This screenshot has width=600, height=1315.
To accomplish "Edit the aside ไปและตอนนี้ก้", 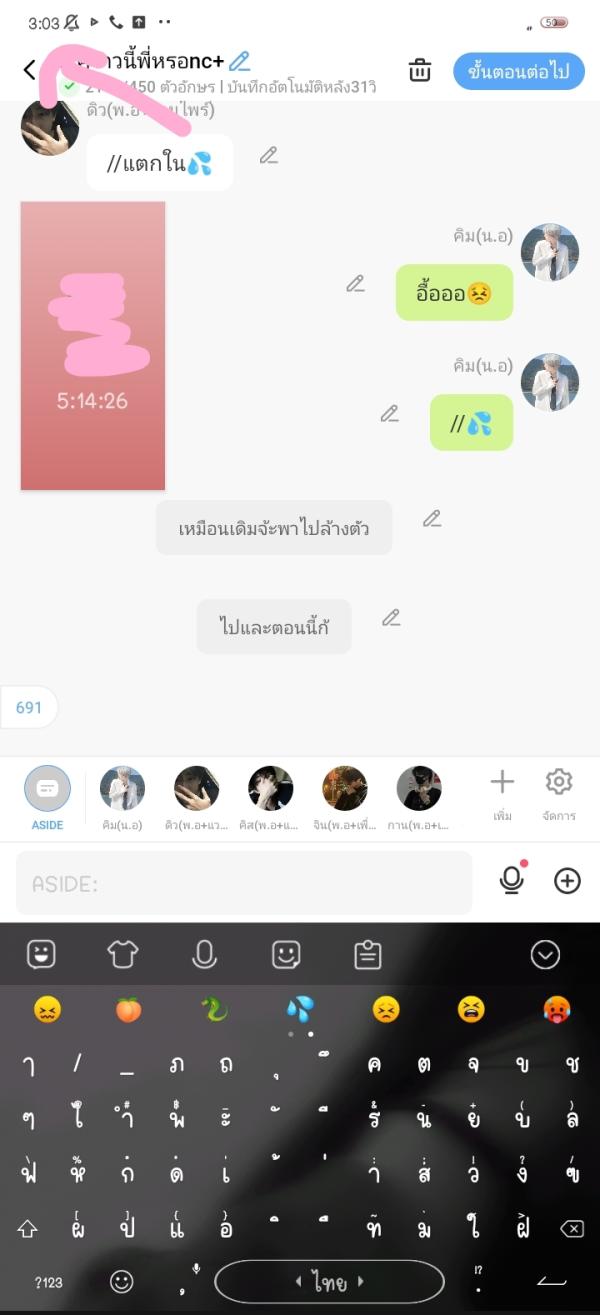I will pyautogui.click(x=391, y=618).
